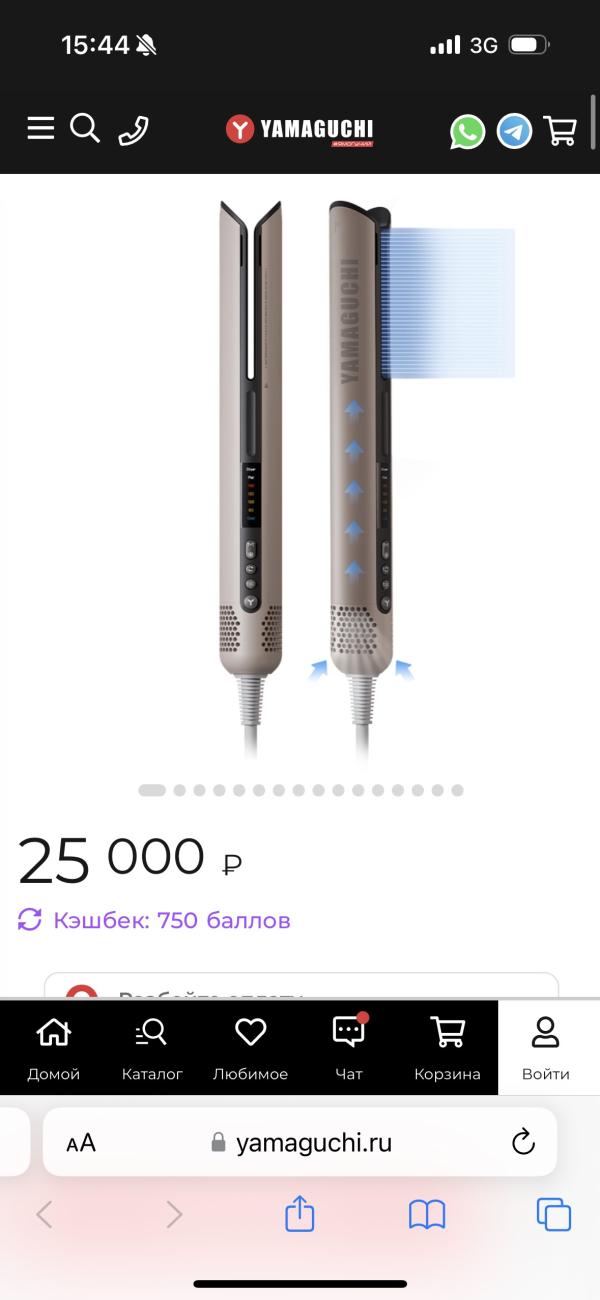Open the hair styler product image
600x1300 pixels.
[x=300, y=470]
